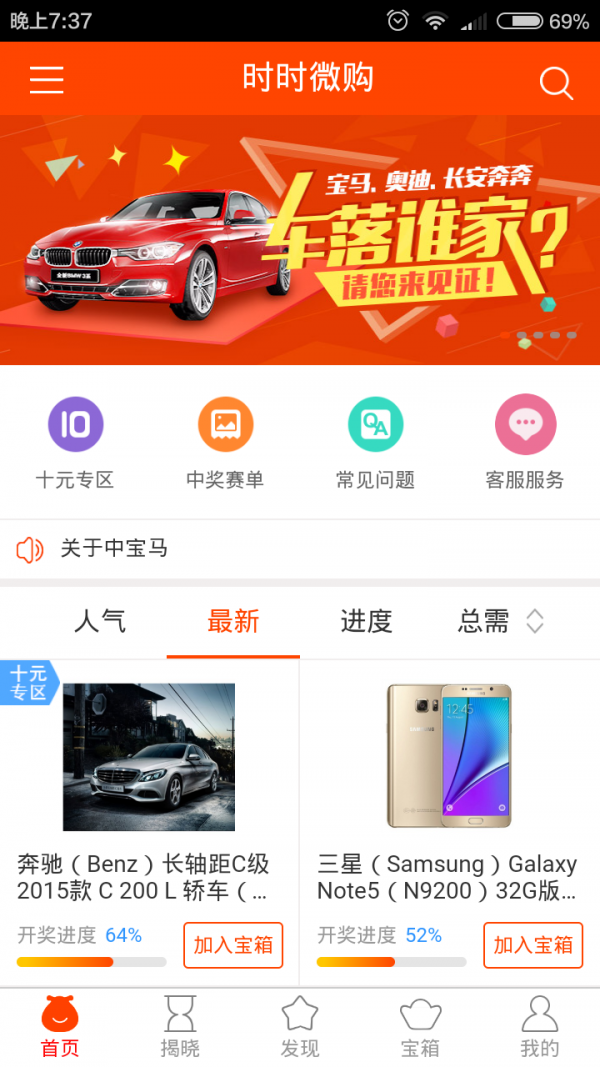Go to the 揭晓 tab
The height and width of the screenshot is (1067, 600).
180,1027
